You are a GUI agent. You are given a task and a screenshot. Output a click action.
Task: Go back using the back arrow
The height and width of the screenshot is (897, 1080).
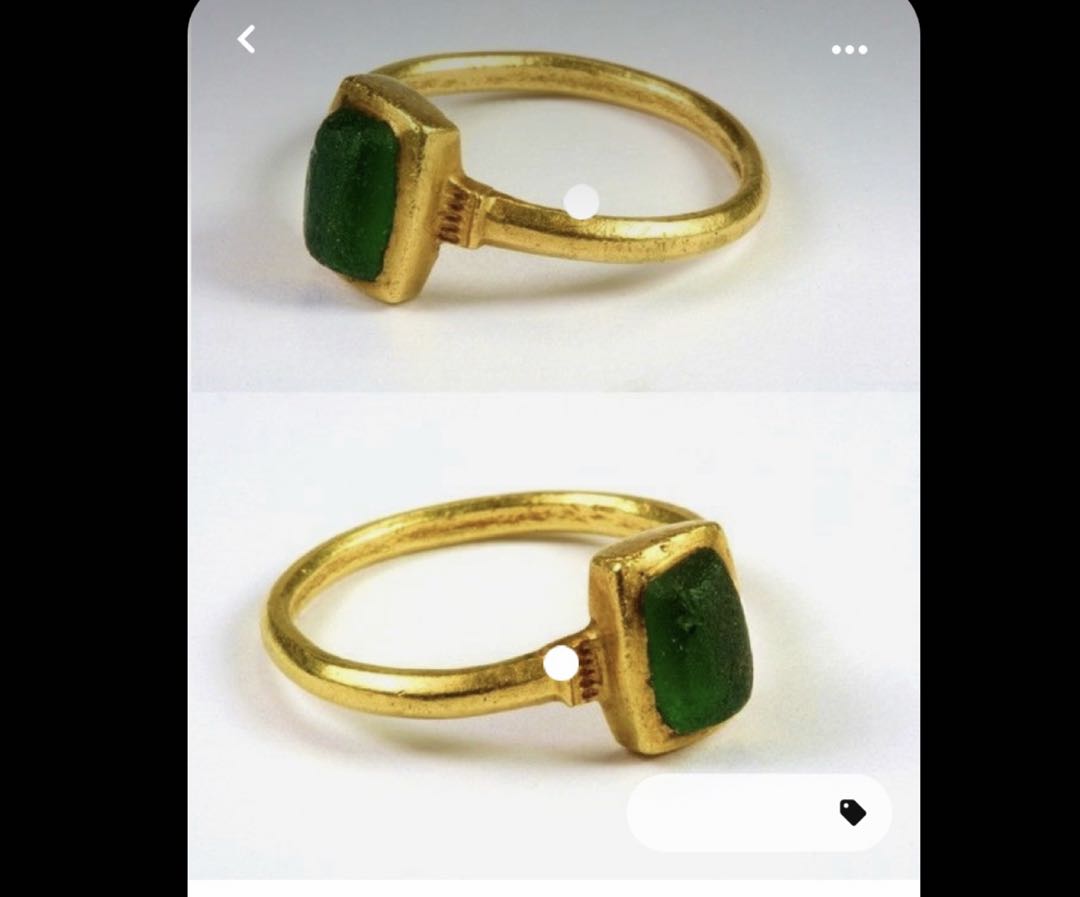(x=246, y=40)
